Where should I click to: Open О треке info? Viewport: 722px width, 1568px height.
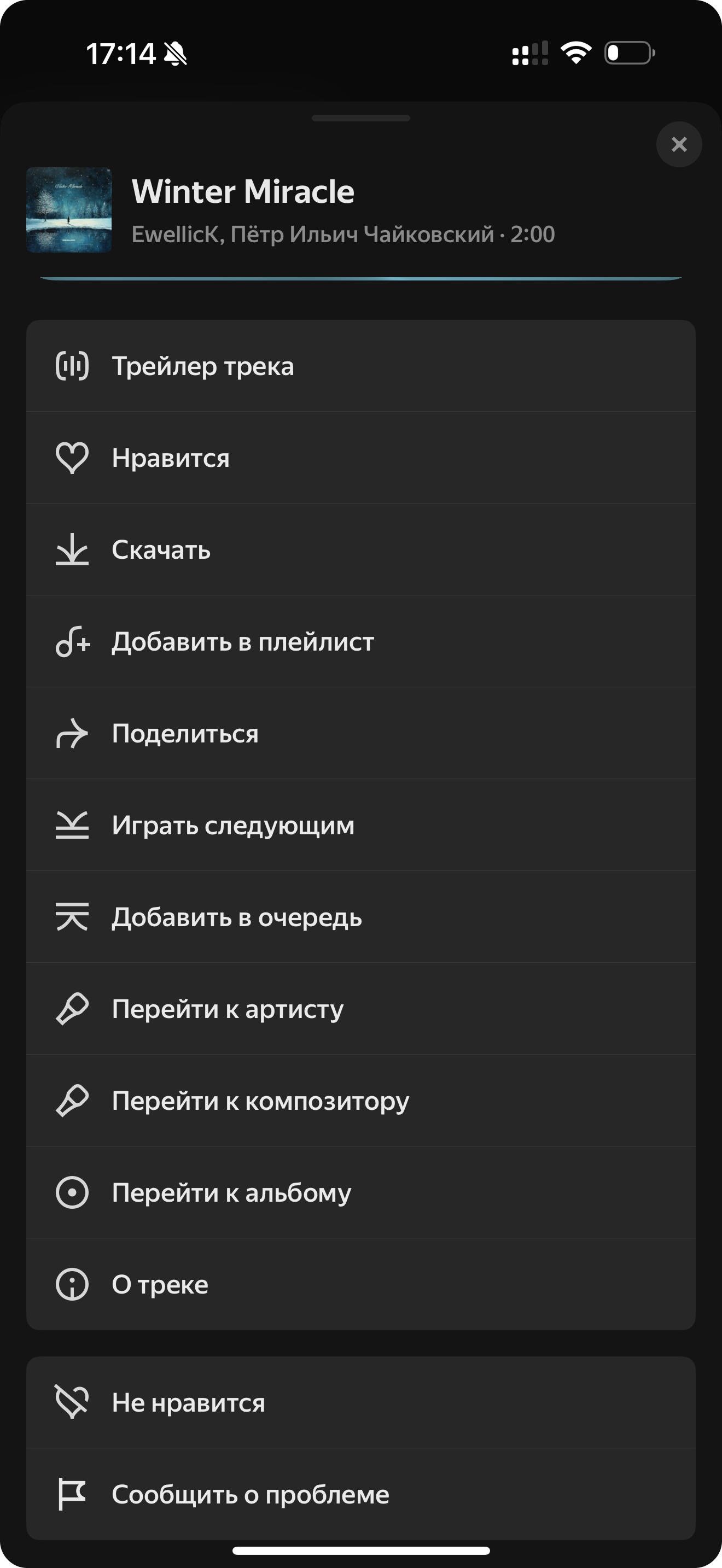[361, 1284]
